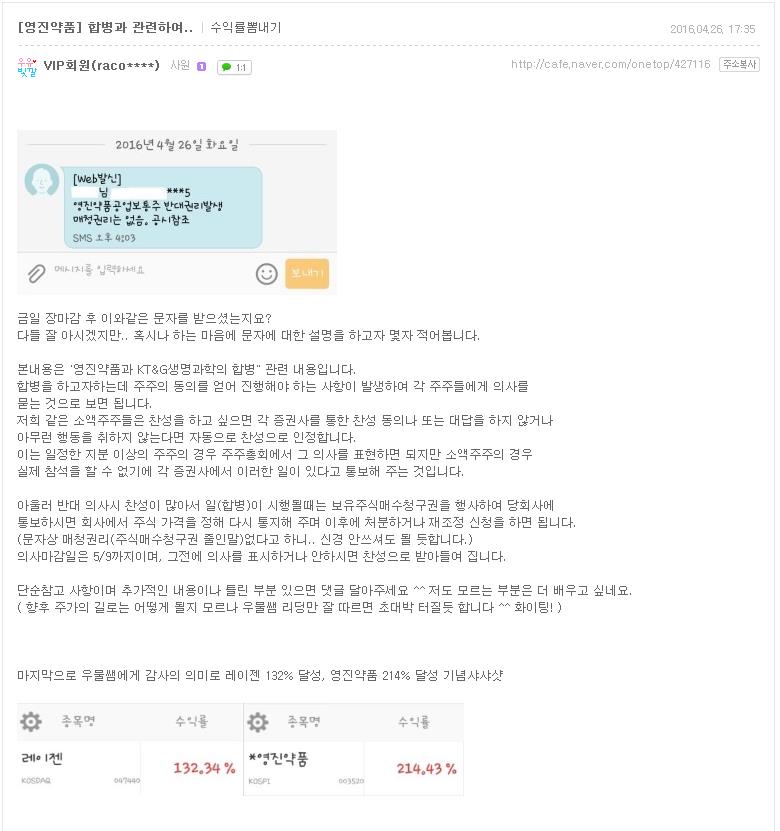Open the 레이젠 and 영진약품 returns image
780x831 pixels.
point(240,748)
